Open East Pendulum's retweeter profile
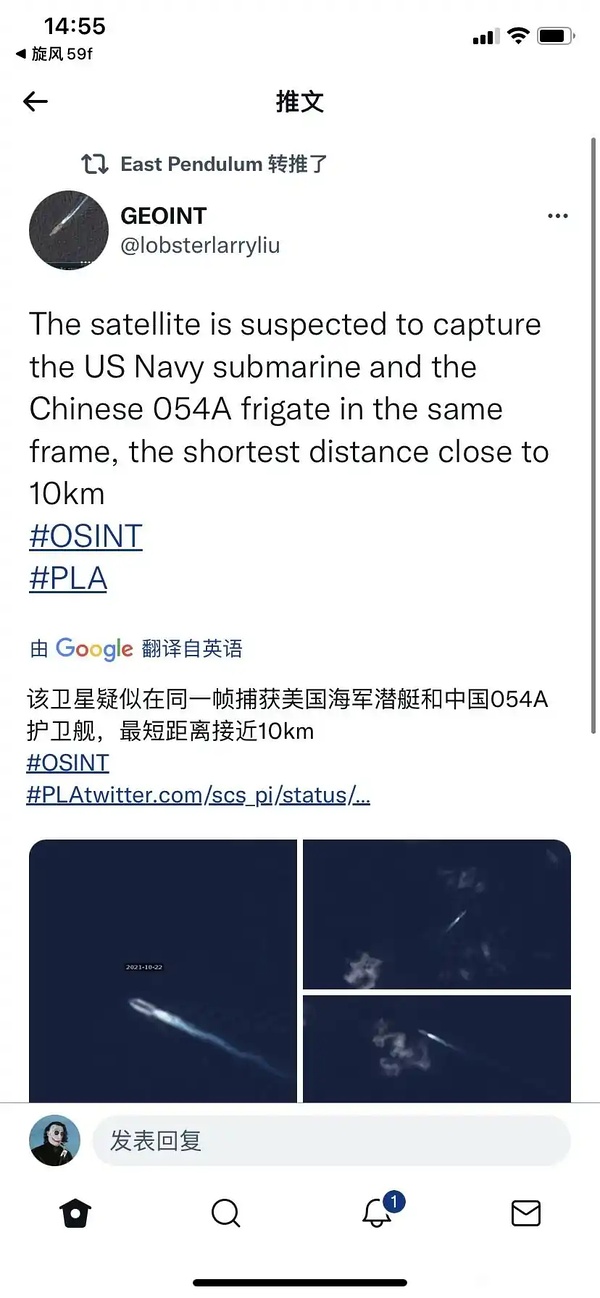600x1298 pixels. point(192,164)
